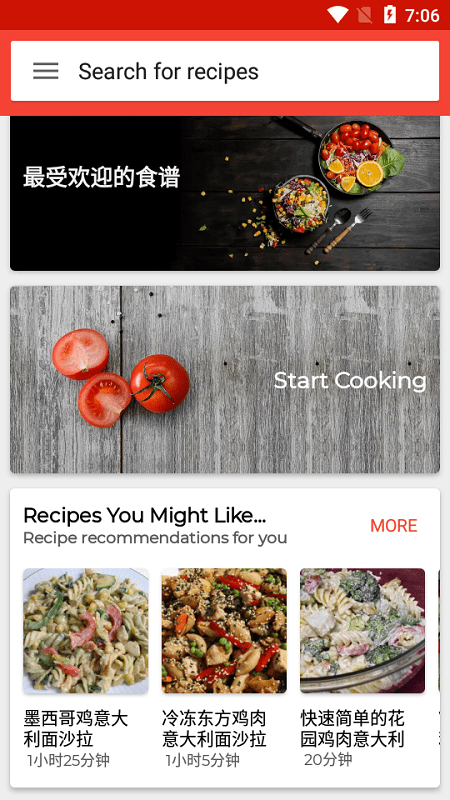Open the Start Cooking card
The image size is (450, 800).
(225, 379)
